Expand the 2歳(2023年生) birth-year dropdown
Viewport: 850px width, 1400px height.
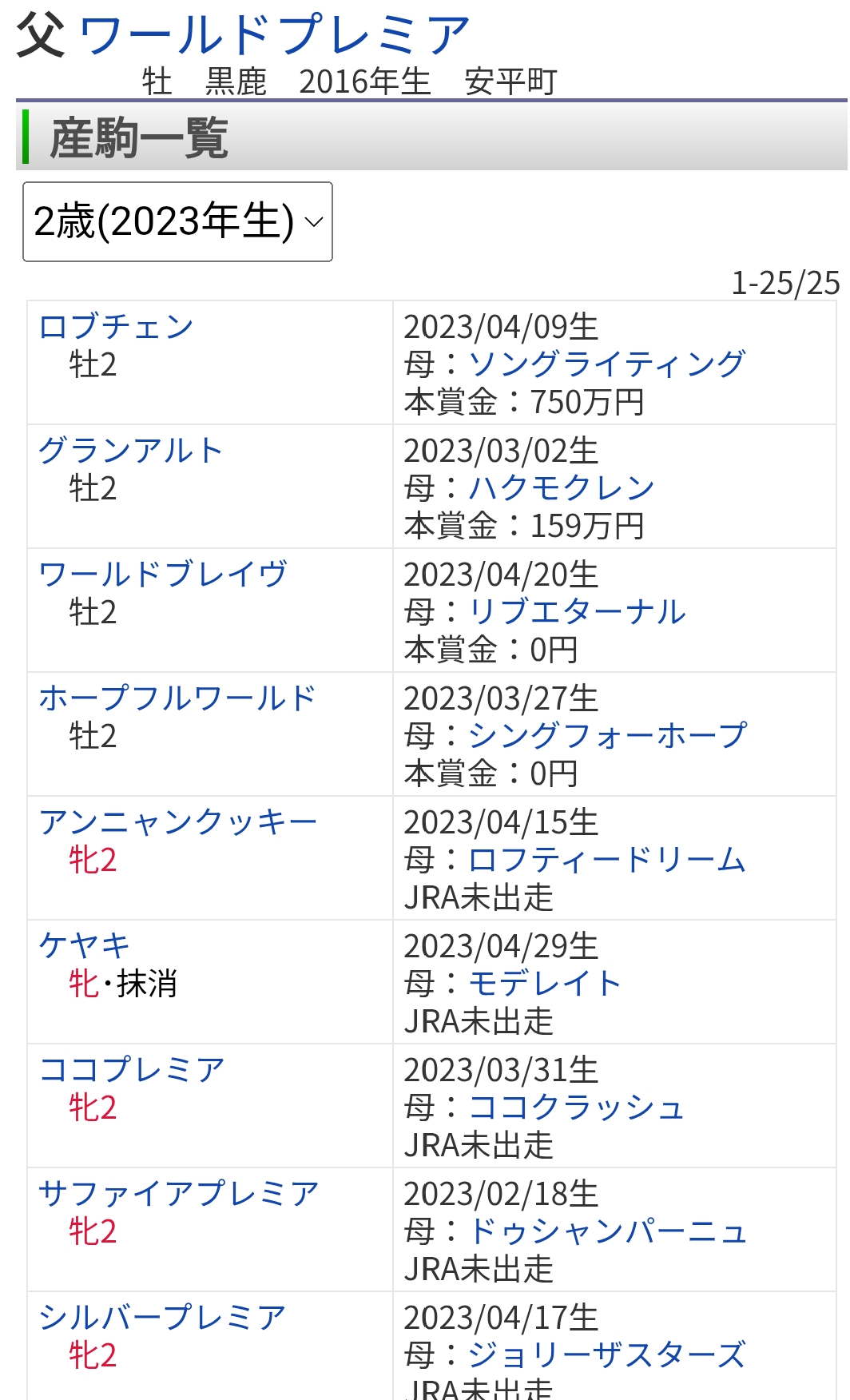click(177, 221)
